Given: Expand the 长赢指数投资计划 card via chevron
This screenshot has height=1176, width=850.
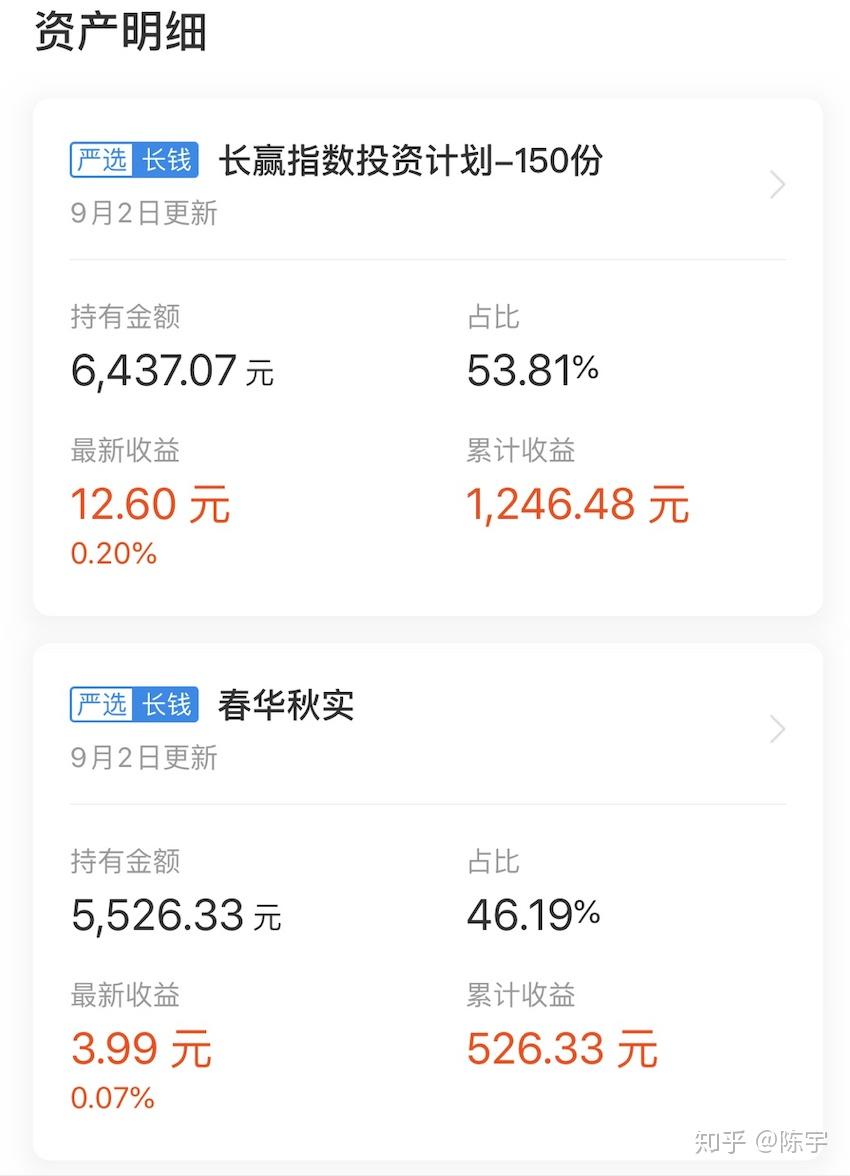Looking at the screenshot, I should coord(777,184).
